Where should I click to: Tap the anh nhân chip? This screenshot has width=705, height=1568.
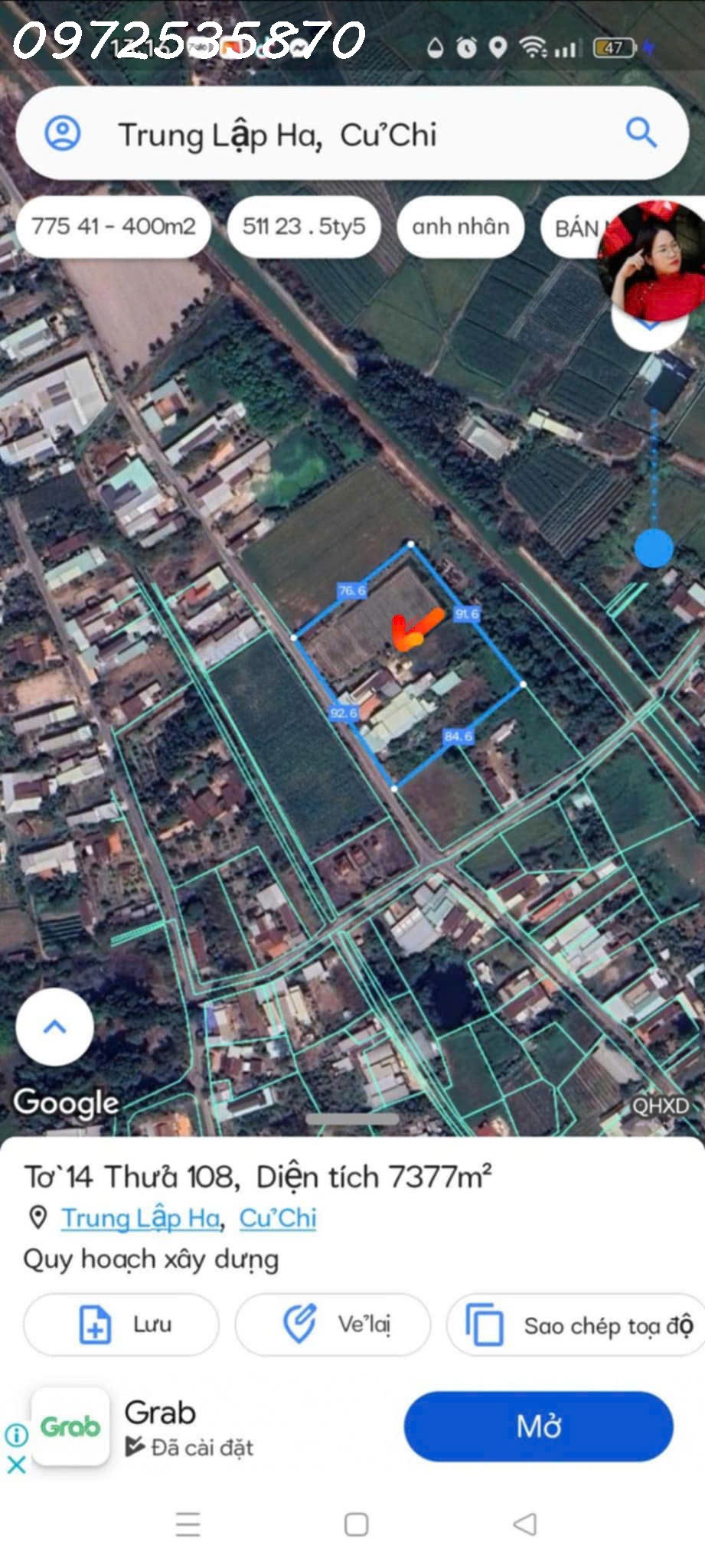(x=460, y=226)
